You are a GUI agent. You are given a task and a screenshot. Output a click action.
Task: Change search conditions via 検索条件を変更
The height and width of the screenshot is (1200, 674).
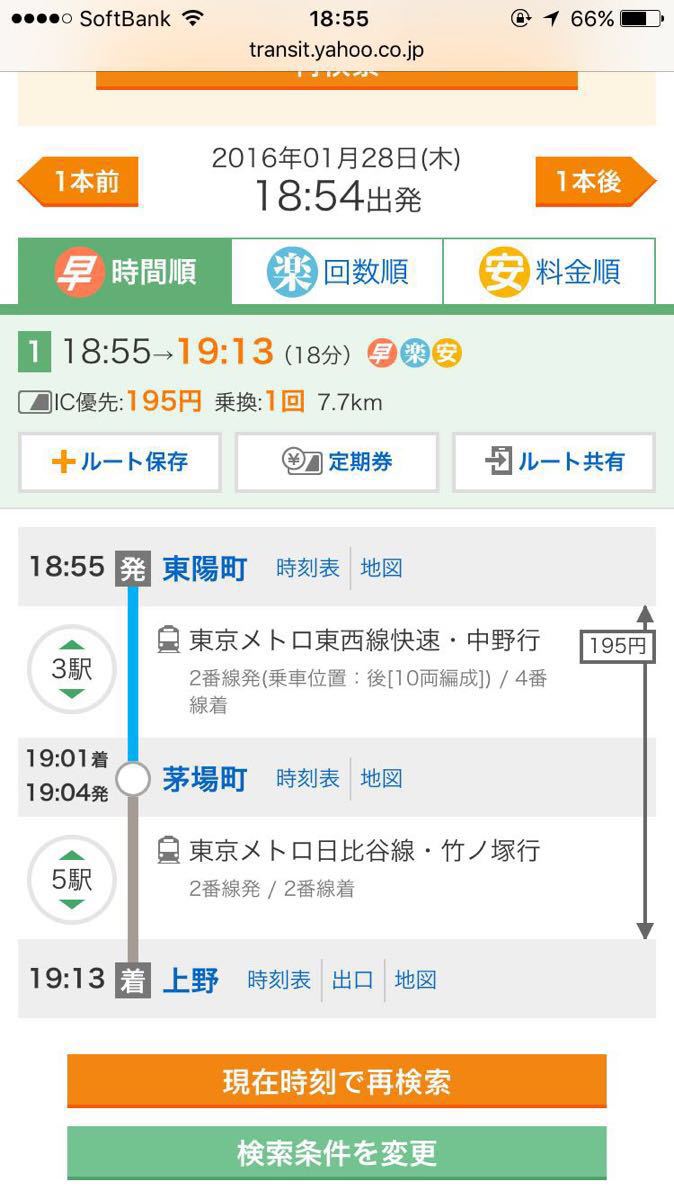[x=337, y=1153]
